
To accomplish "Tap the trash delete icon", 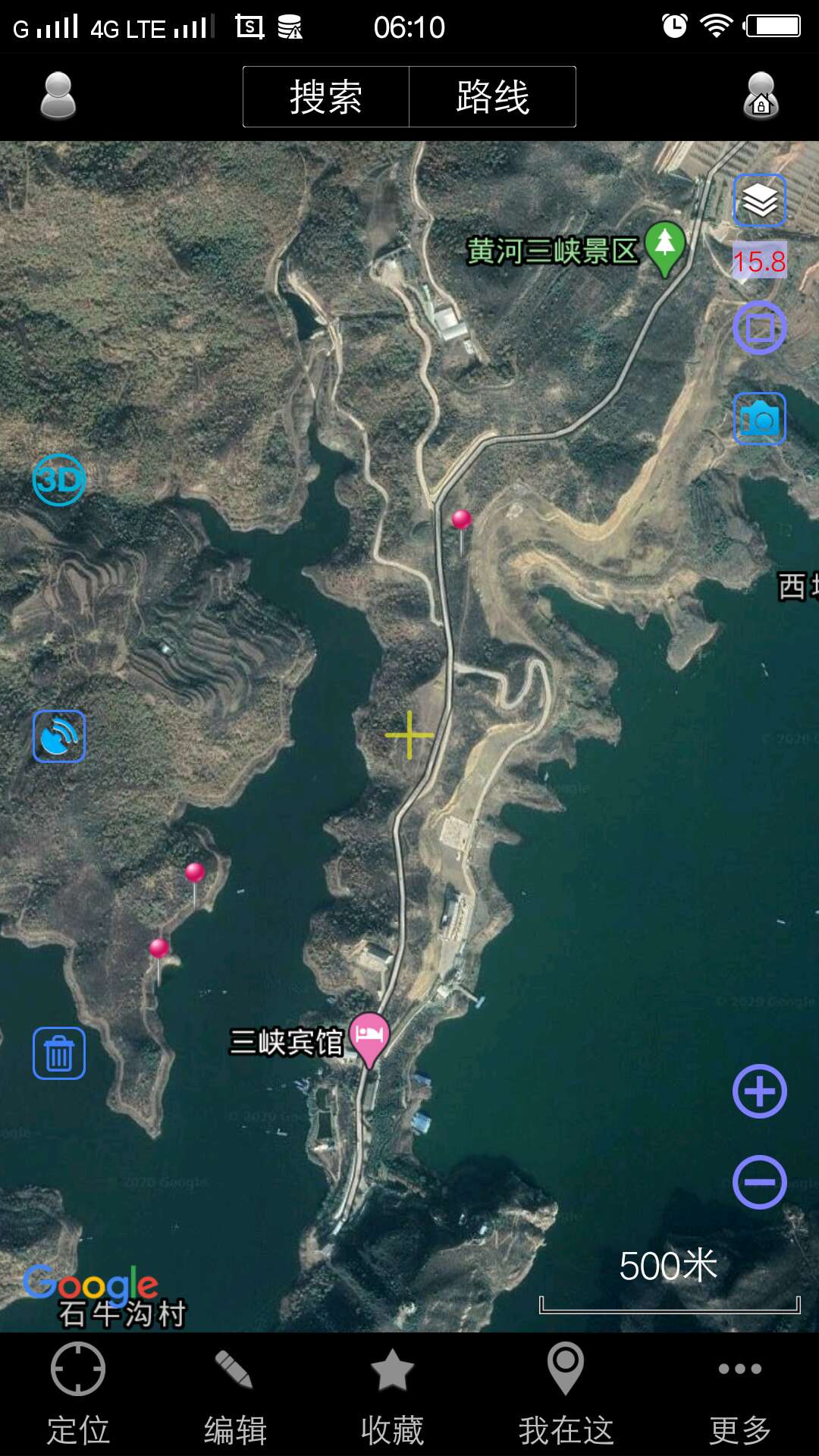I will pyautogui.click(x=59, y=1053).
